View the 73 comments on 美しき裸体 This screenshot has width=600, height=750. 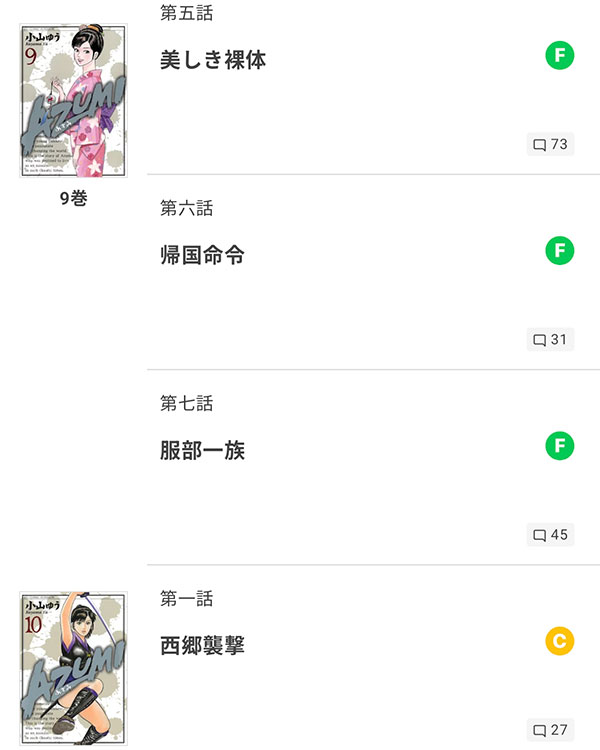click(550, 144)
